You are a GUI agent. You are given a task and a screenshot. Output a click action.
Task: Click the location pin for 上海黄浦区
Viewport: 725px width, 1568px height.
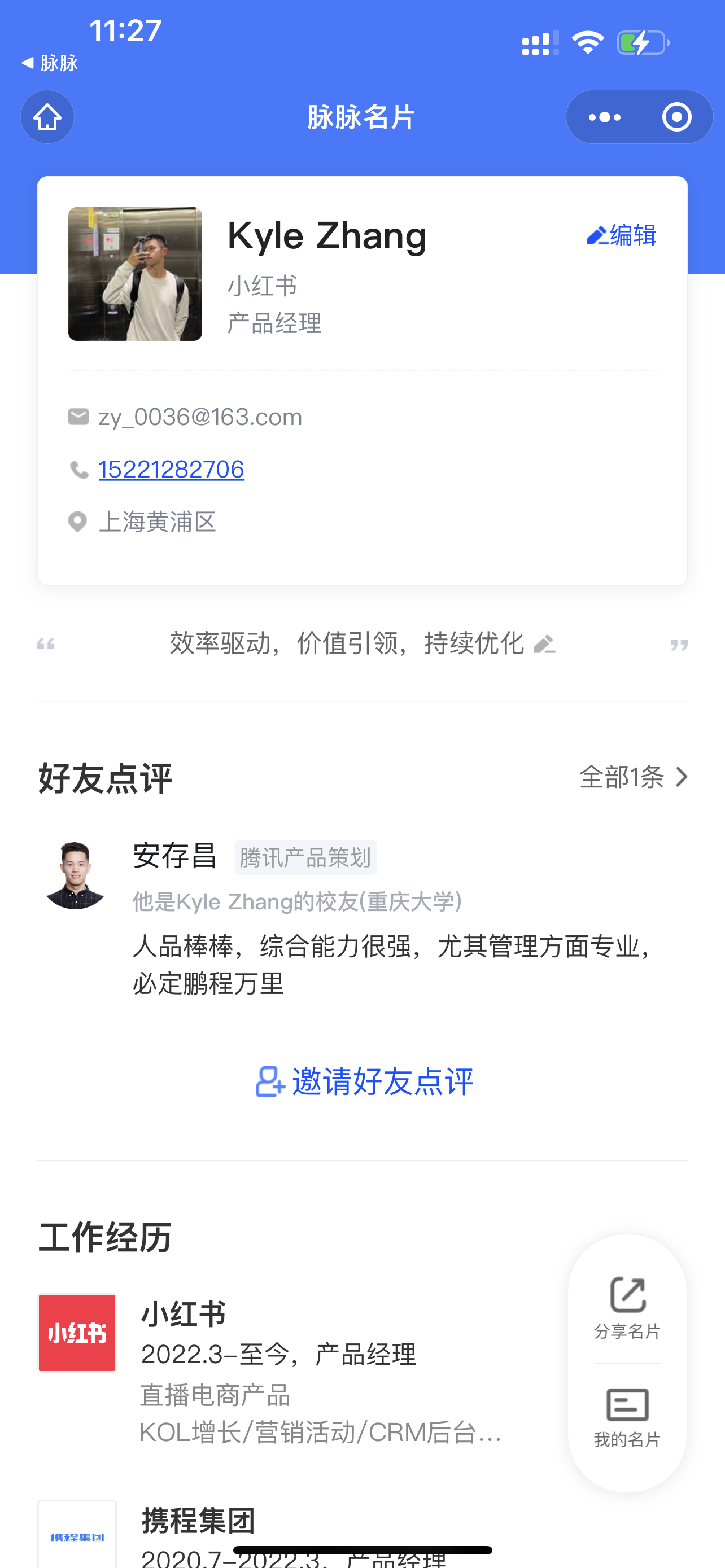pyautogui.click(x=77, y=522)
